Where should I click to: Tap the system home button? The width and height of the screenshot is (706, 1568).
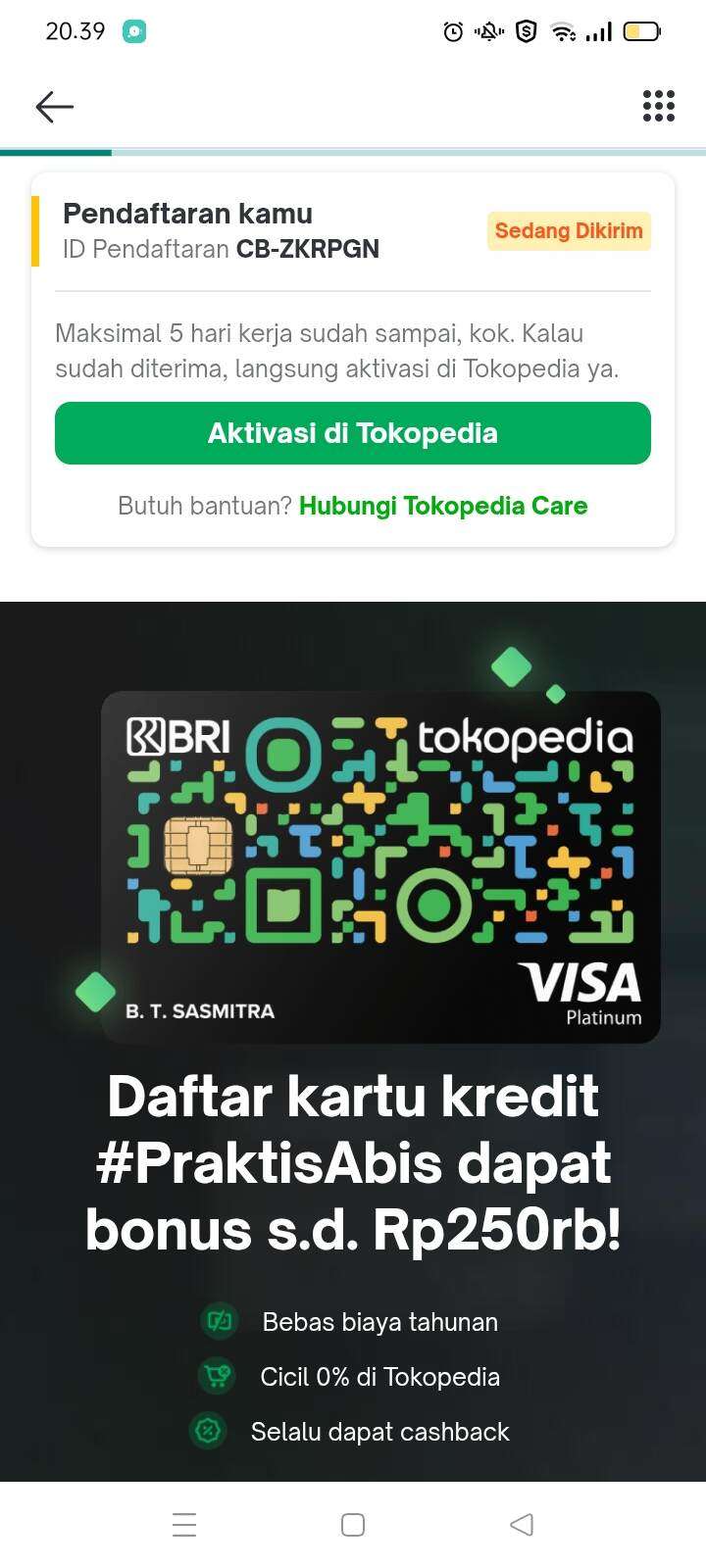[353, 1525]
